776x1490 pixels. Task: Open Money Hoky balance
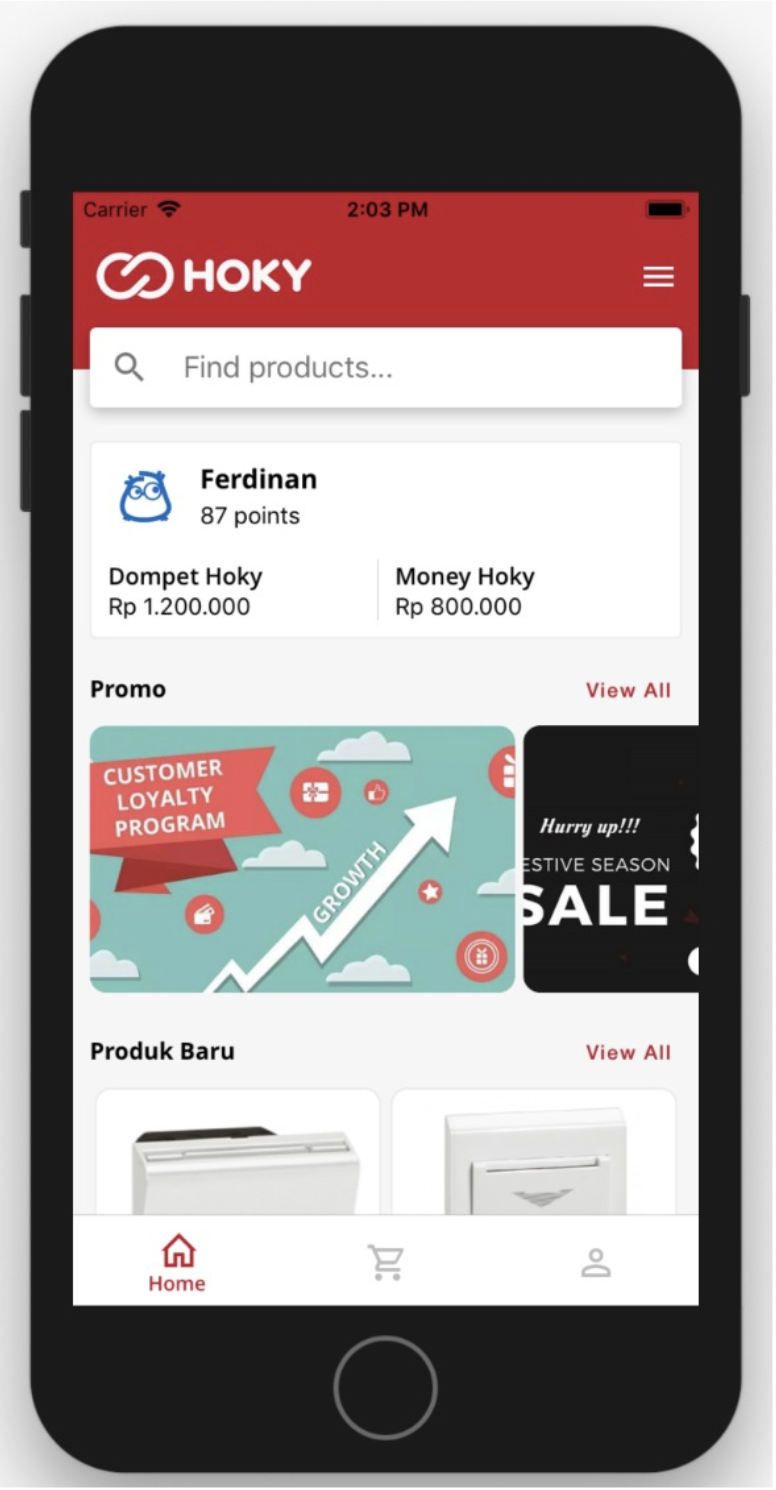click(530, 591)
